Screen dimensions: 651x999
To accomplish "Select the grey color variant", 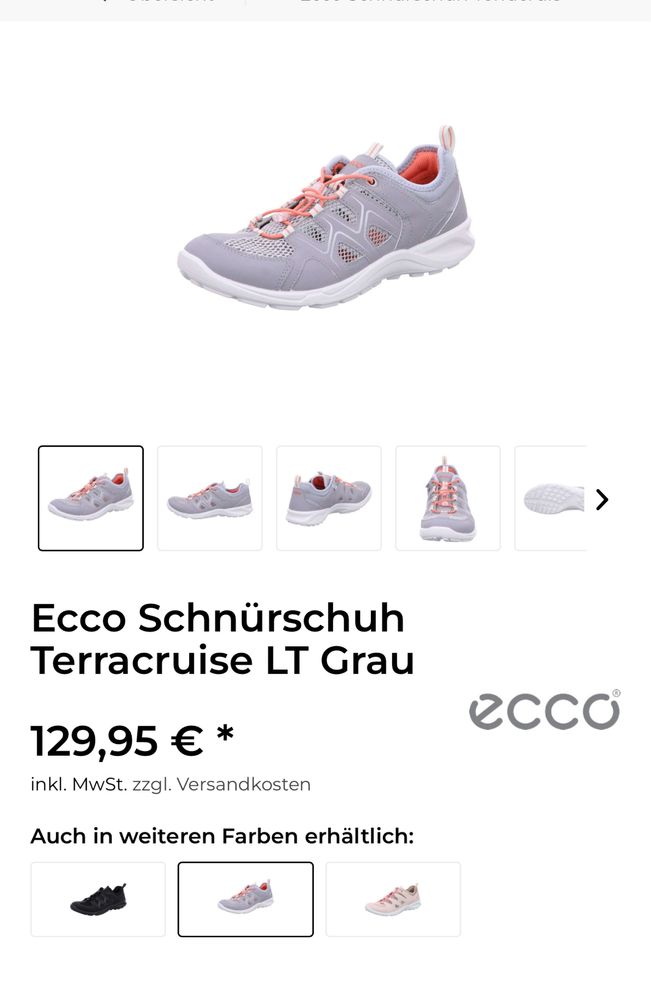I will 246,899.
